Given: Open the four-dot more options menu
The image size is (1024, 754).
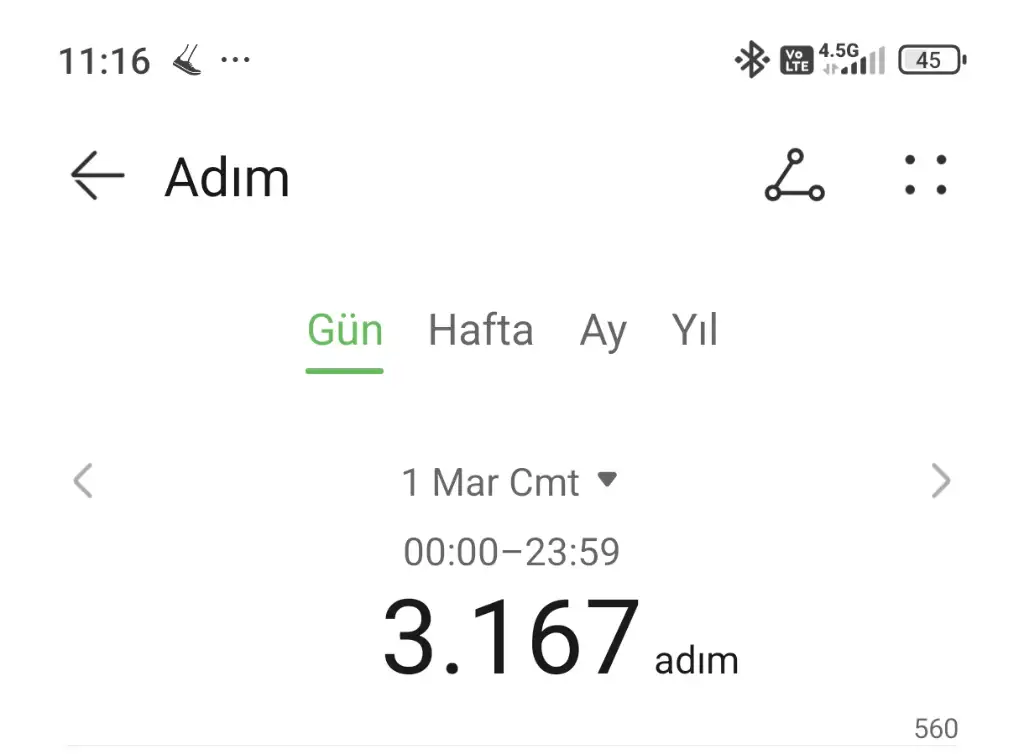Looking at the screenshot, I should pos(925,176).
